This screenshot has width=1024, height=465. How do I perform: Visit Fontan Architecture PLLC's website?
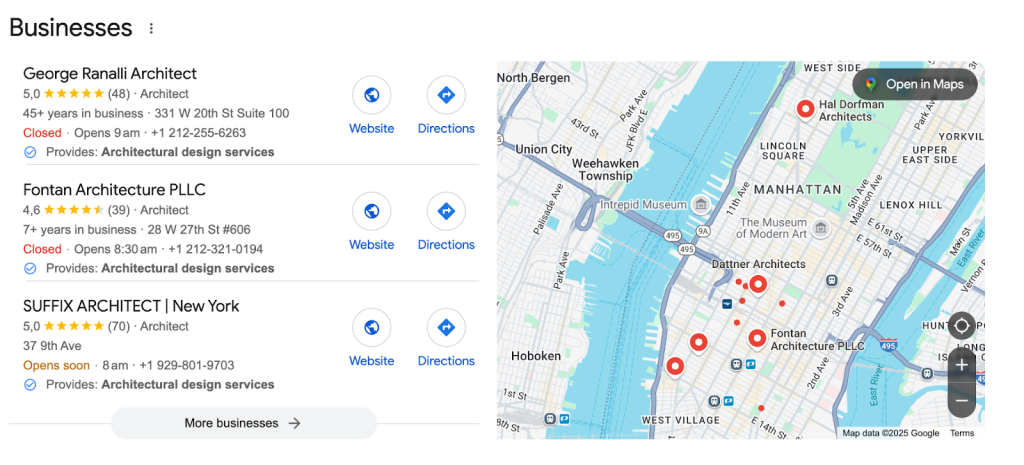371,212
